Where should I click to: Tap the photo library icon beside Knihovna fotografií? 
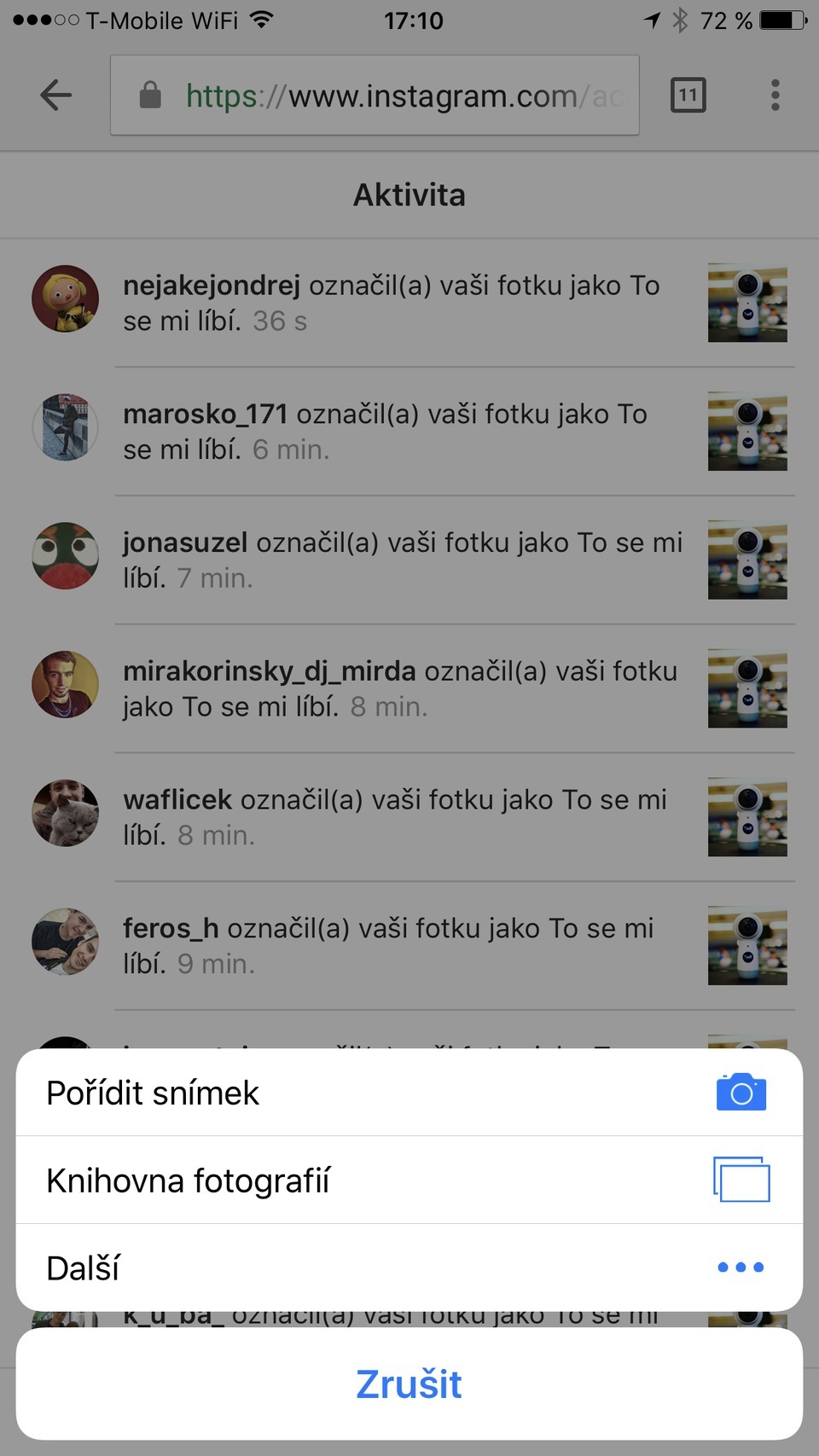pyautogui.click(x=741, y=1180)
